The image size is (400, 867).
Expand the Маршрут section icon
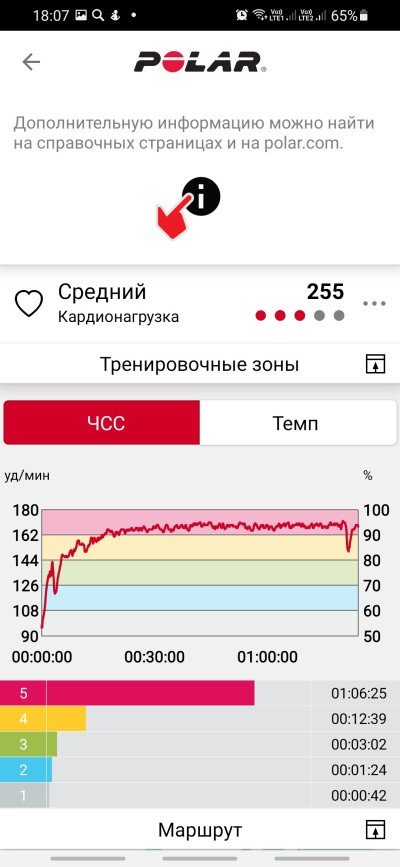coord(375,830)
